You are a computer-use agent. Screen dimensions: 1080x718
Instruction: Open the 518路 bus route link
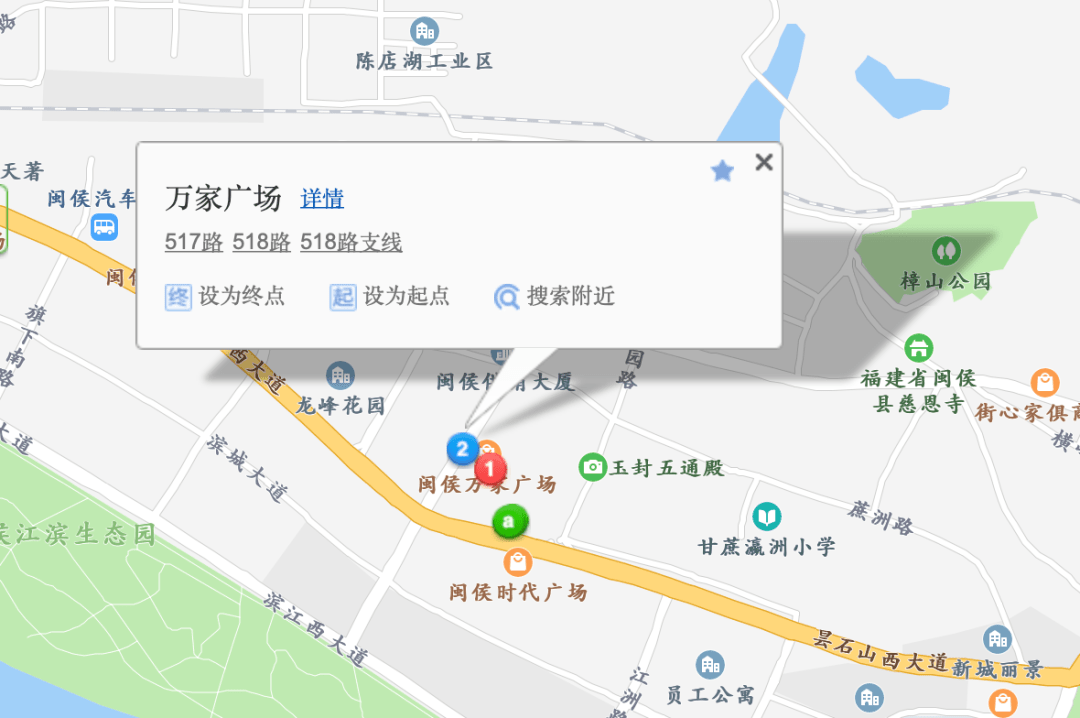[261, 242]
